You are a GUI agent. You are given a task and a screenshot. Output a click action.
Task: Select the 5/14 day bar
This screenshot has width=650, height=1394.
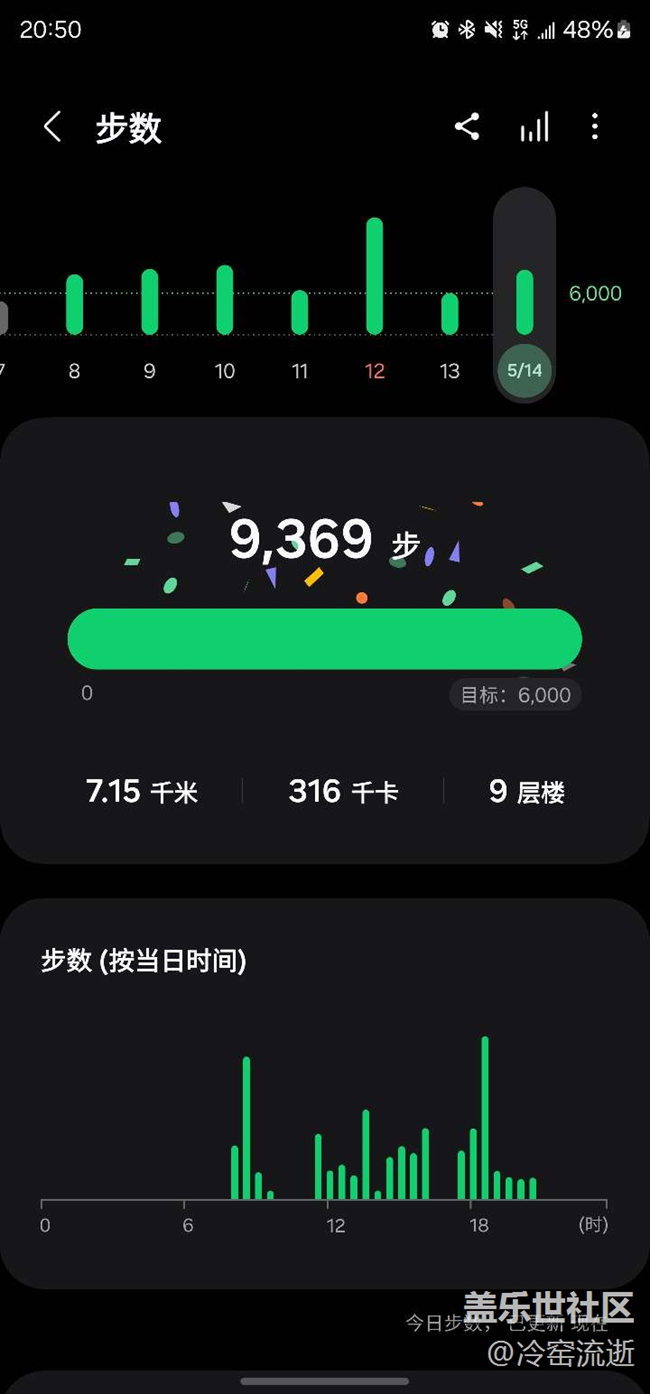(524, 302)
